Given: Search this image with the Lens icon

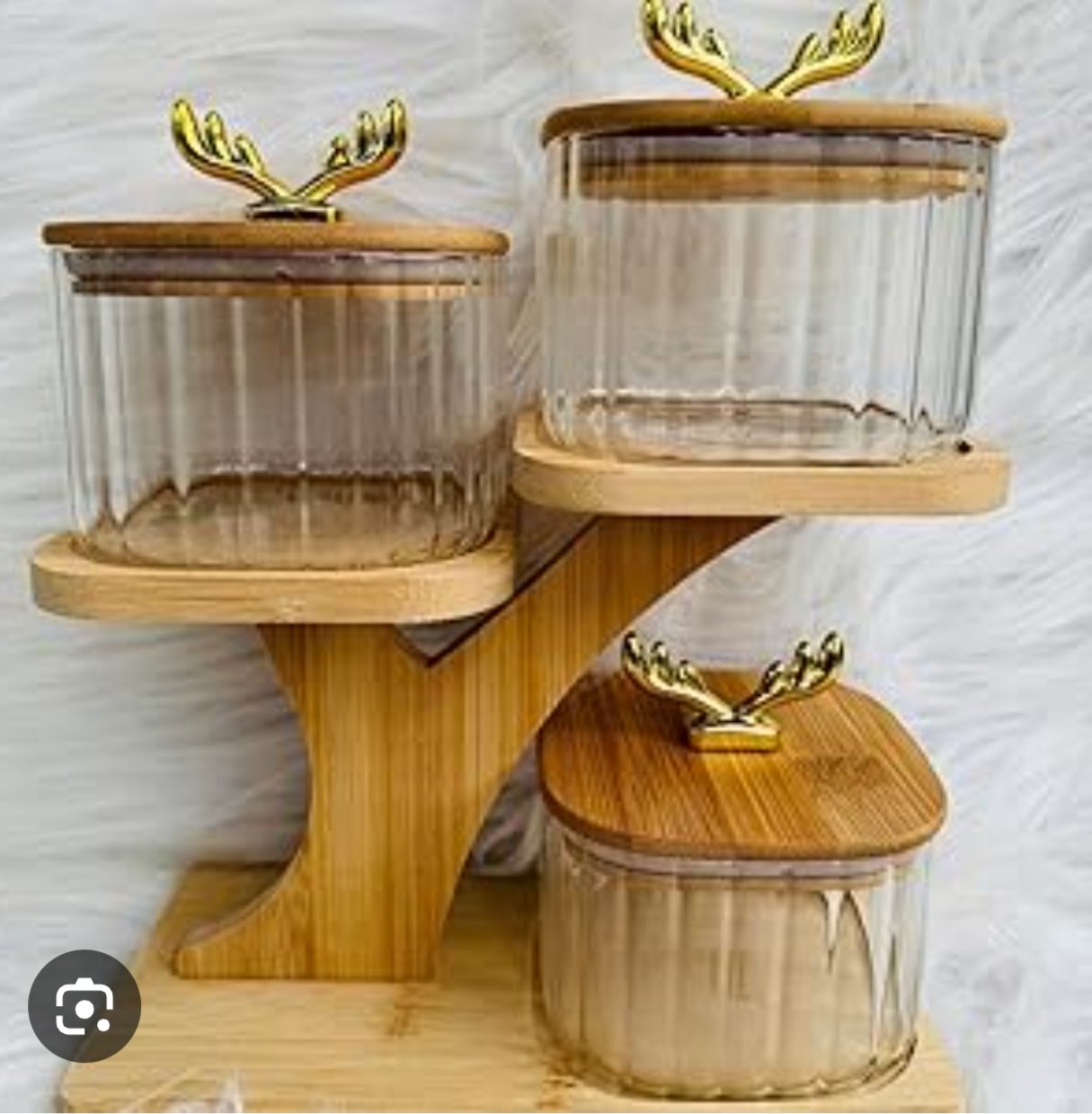Looking at the screenshot, I should coord(84,1005).
